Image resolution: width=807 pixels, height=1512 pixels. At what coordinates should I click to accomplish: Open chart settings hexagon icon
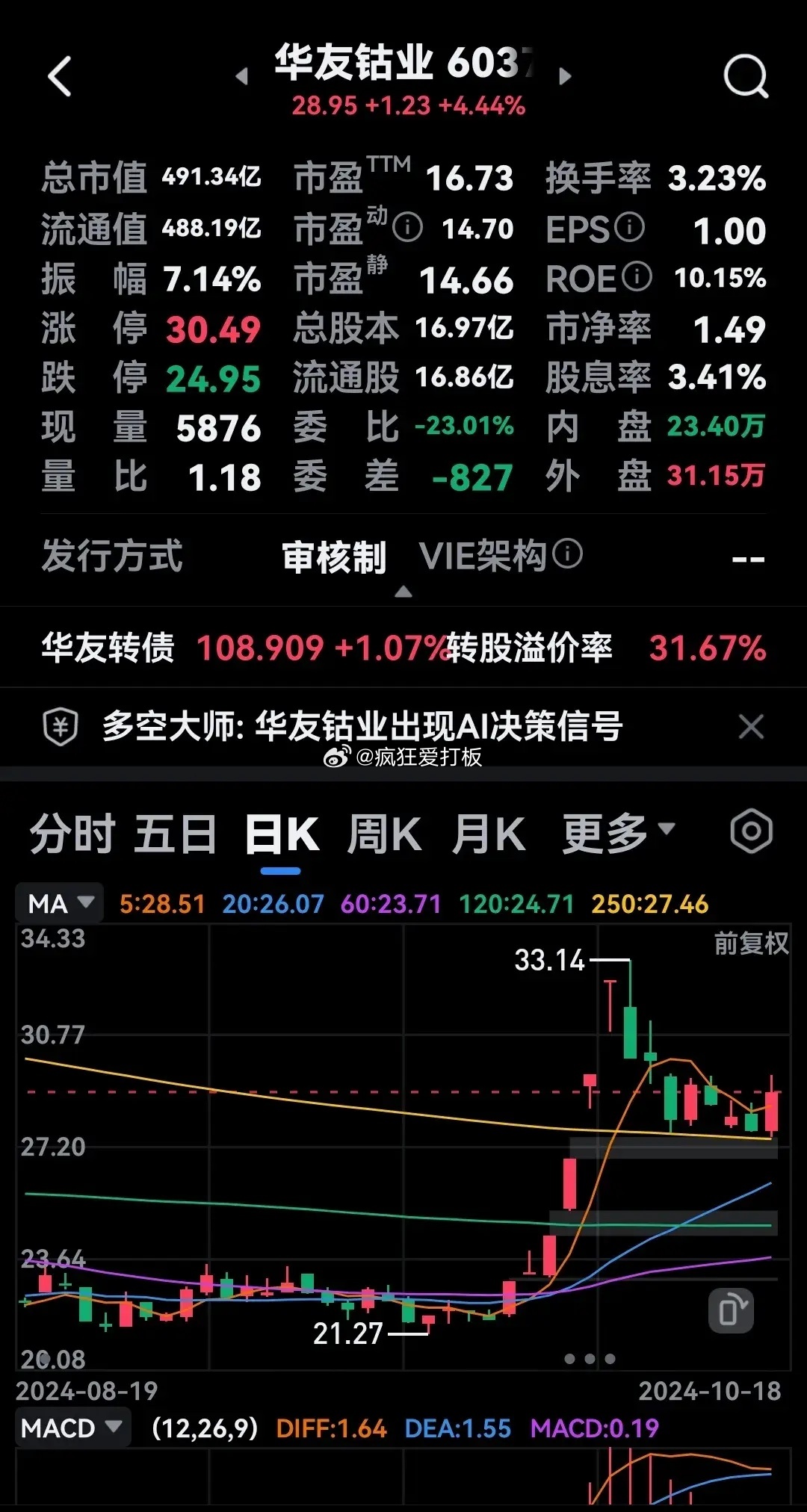point(751,831)
